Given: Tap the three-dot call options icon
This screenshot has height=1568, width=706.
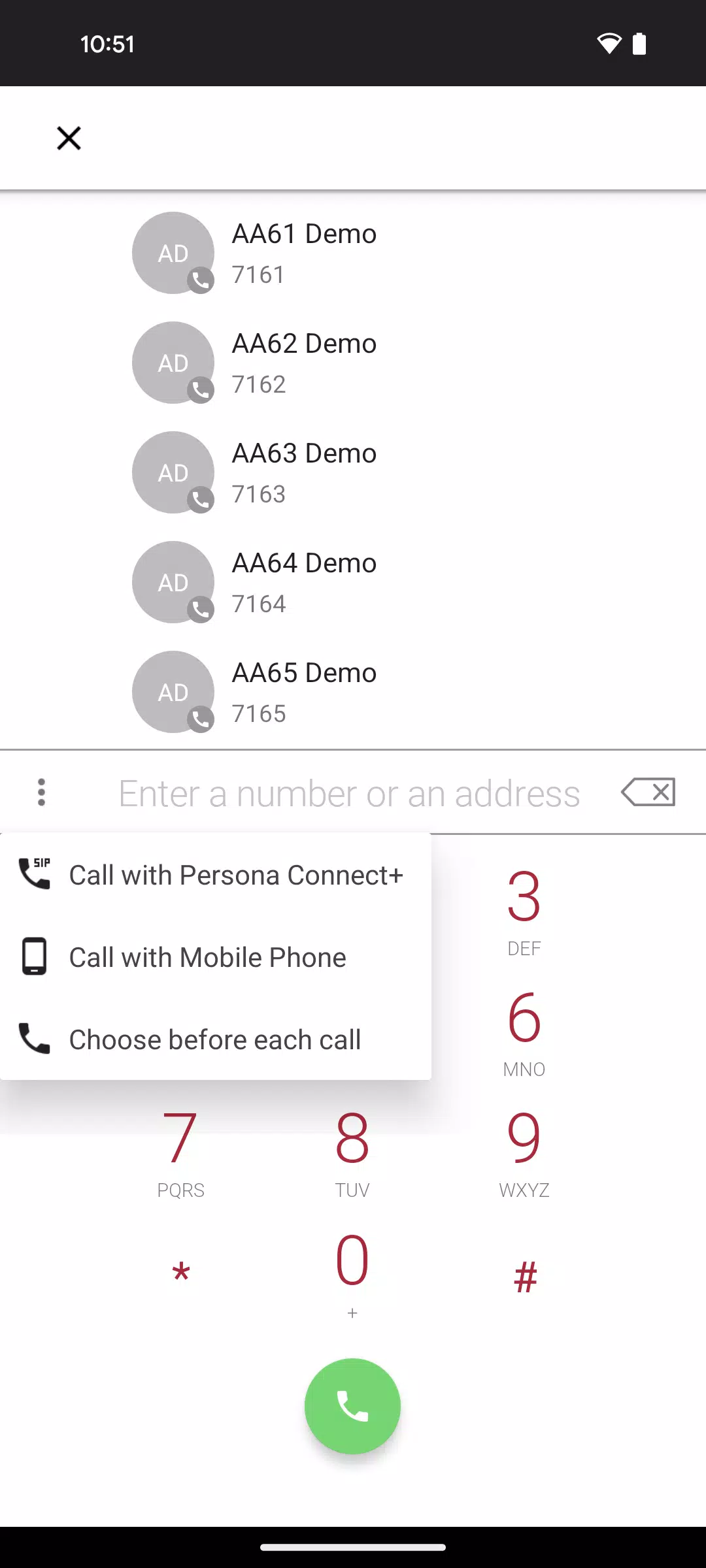Looking at the screenshot, I should tap(41, 792).
